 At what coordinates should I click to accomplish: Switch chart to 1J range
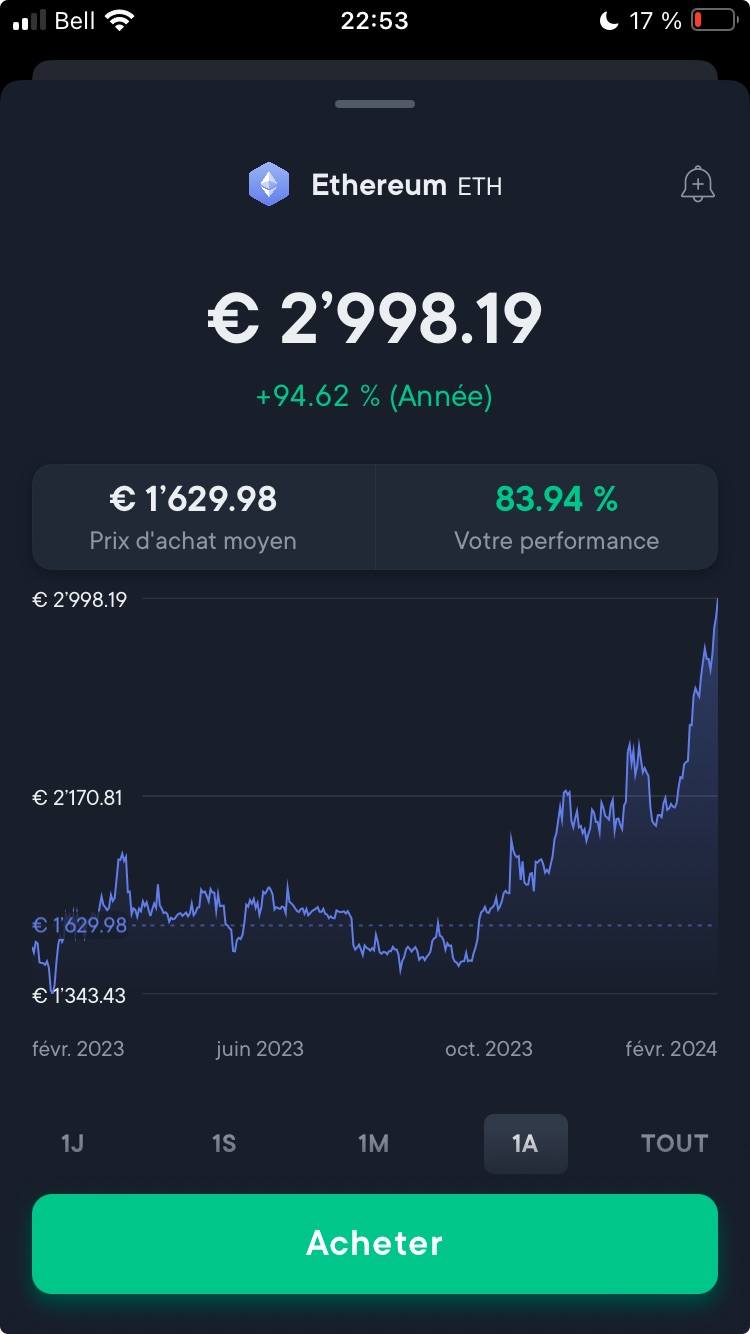(x=72, y=1143)
